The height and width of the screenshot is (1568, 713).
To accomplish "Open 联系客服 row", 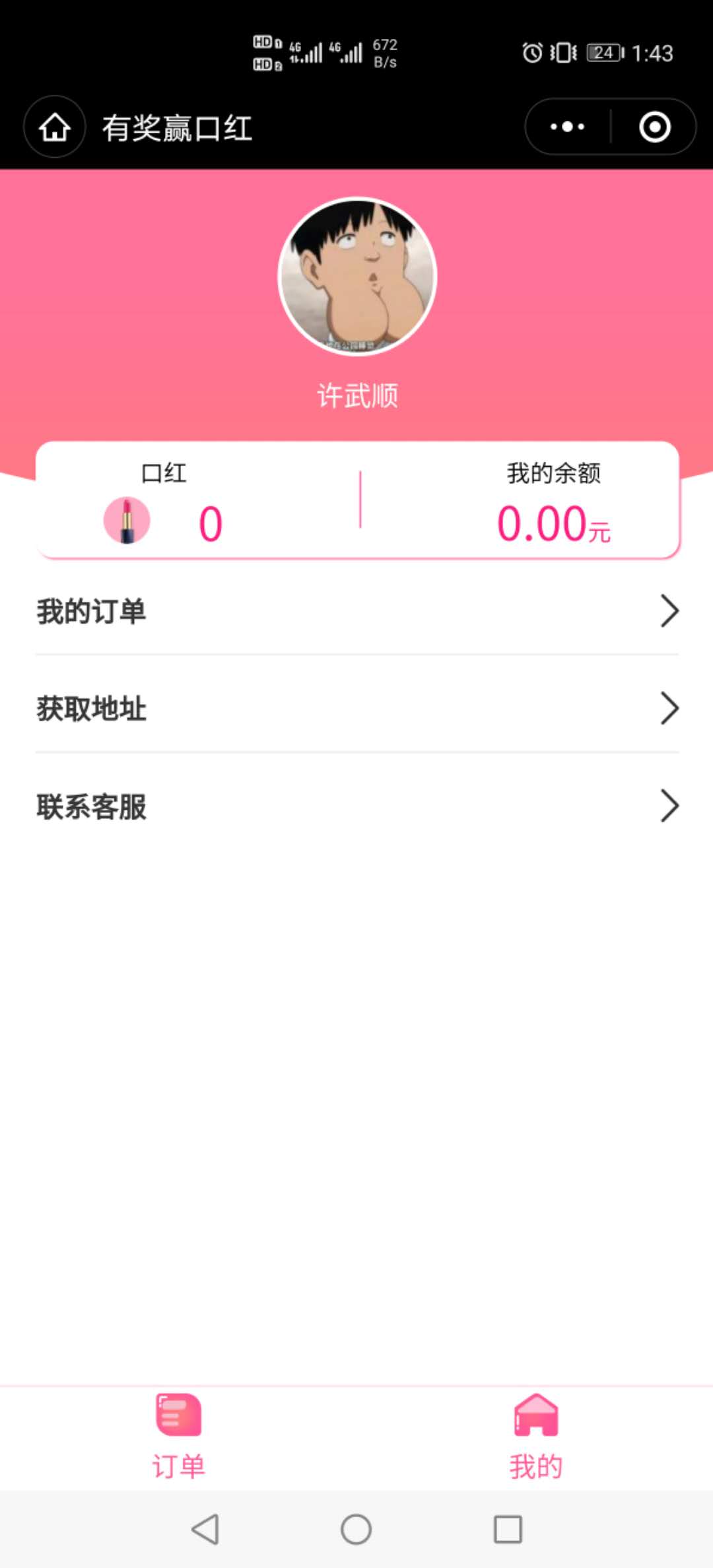I will tap(356, 806).
